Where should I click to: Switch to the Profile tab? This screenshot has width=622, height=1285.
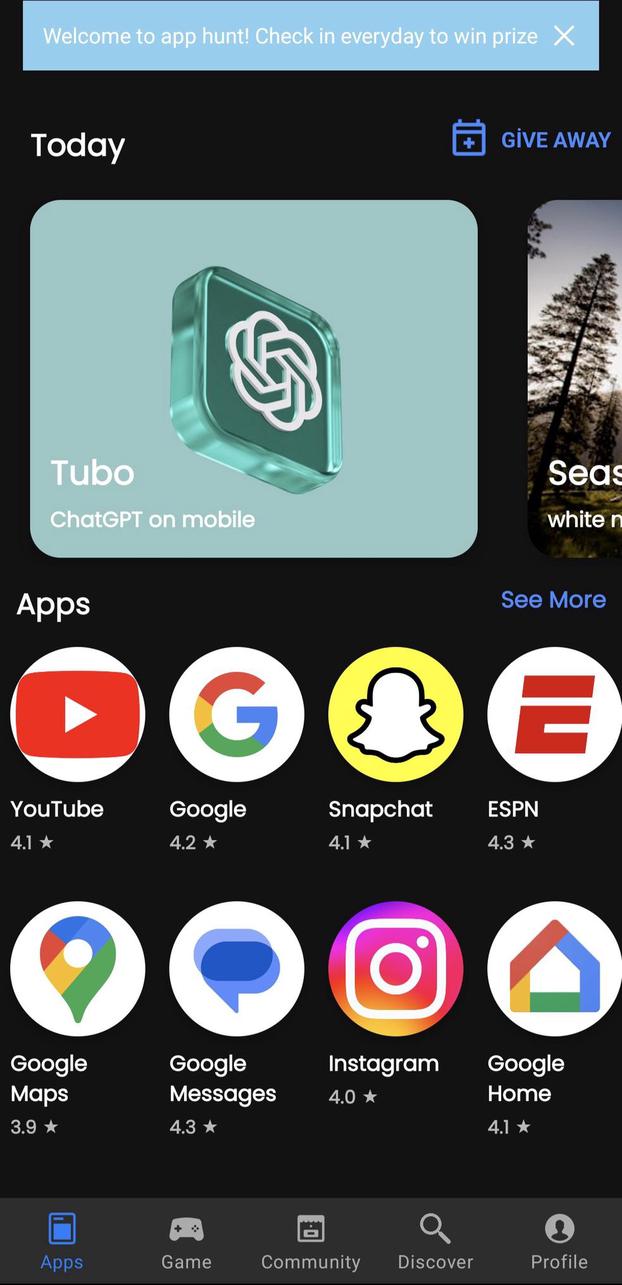[559, 1241]
